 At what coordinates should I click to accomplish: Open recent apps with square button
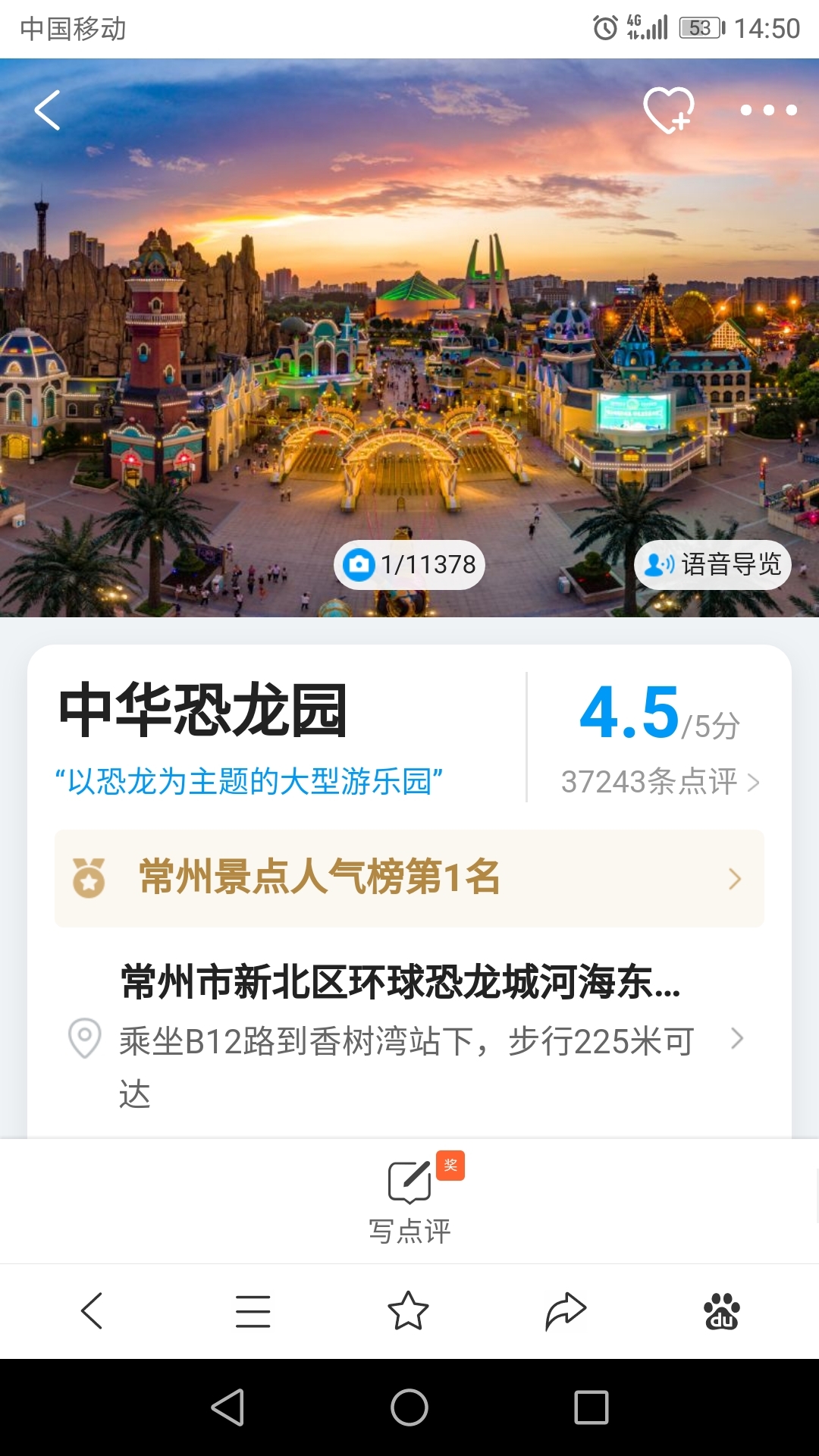click(591, 1408)
